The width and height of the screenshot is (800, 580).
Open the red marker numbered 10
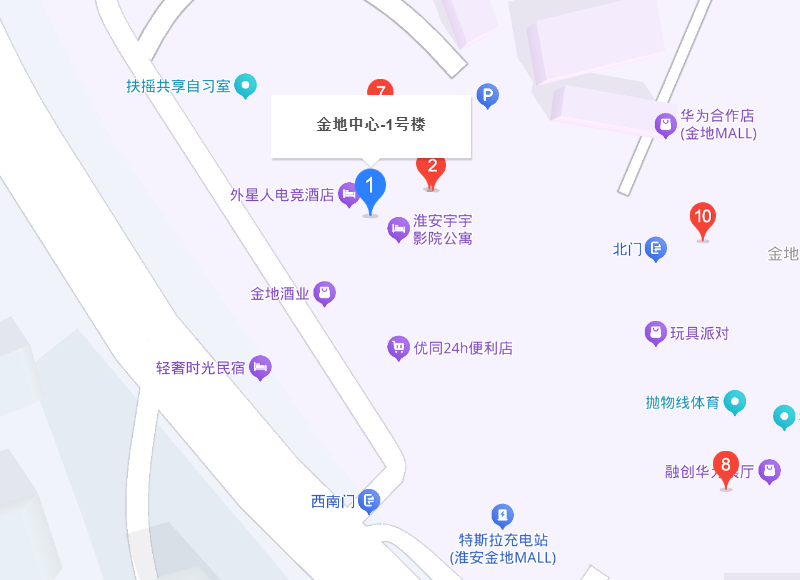coord(703,221)
